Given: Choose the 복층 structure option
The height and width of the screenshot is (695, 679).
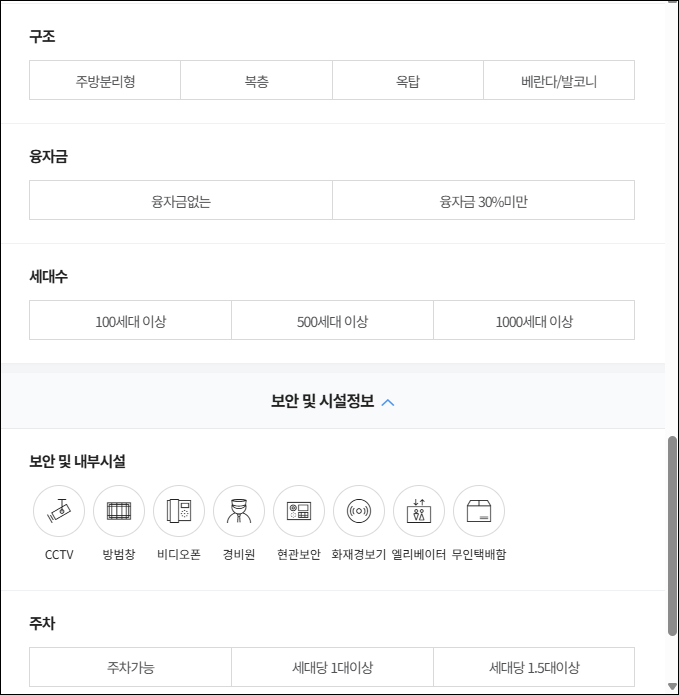Looking at the screenshot, I should click(256, 81).
